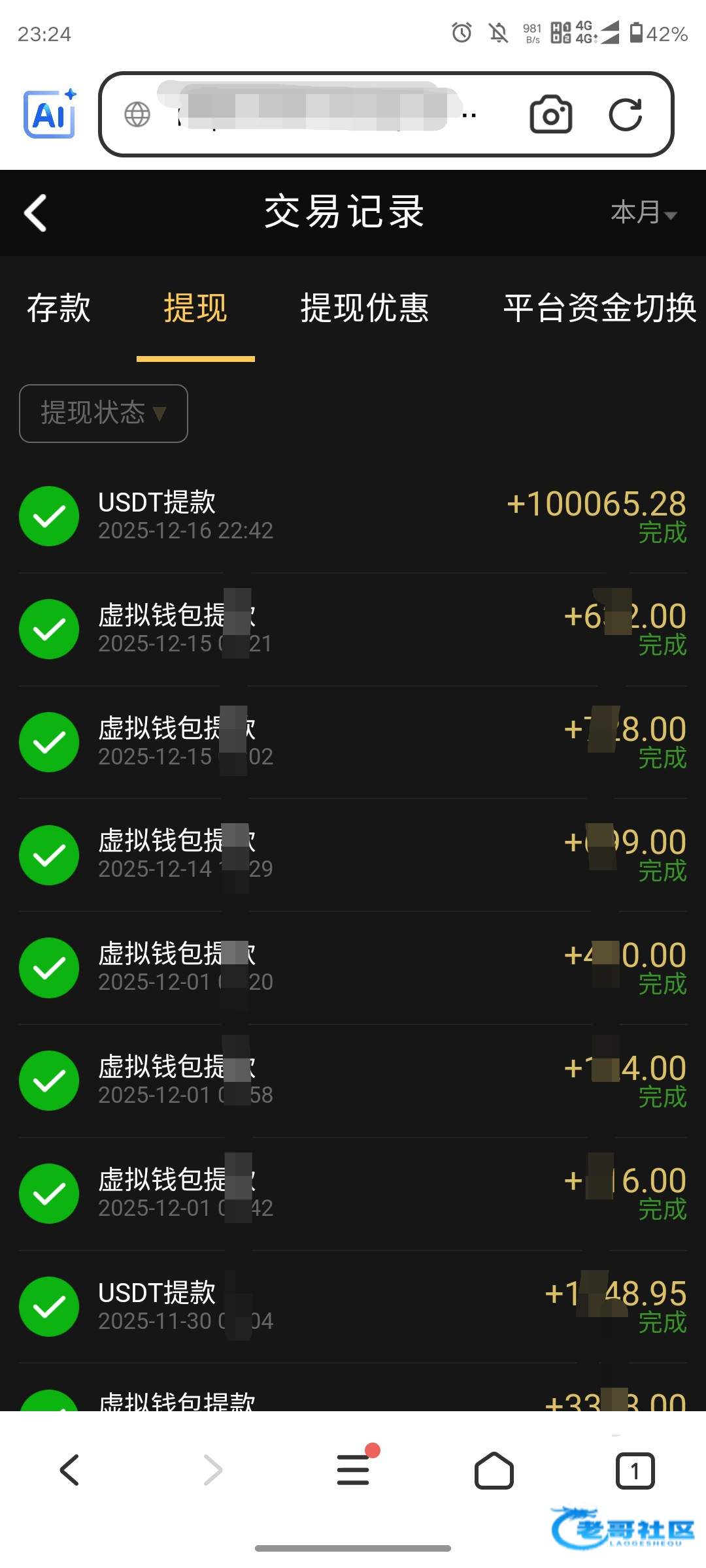This screenshot has height=1568, width=706.
Task: Launch the AI assistant icon
Action: tap(50, 114)
